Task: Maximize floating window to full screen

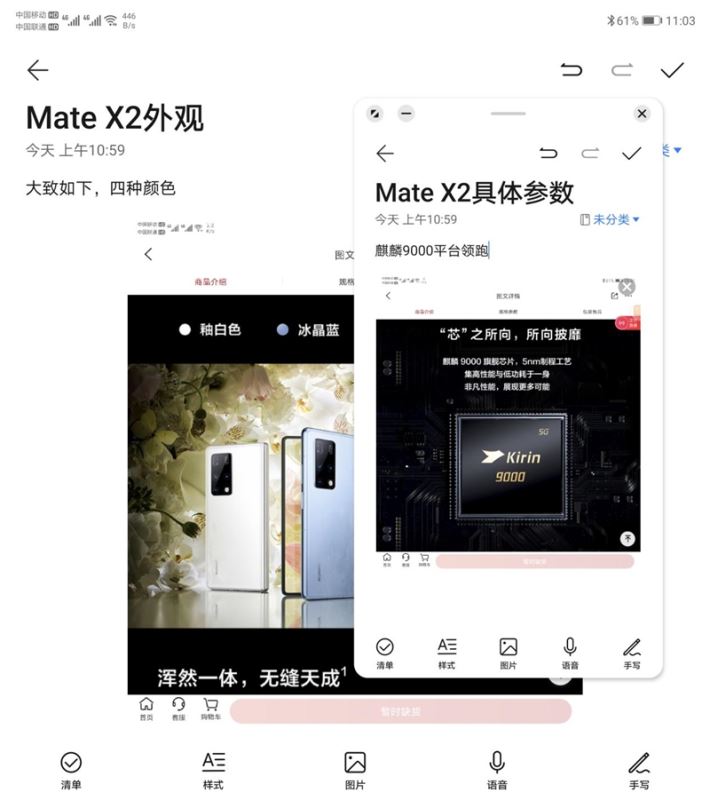Action: point(374,114)
